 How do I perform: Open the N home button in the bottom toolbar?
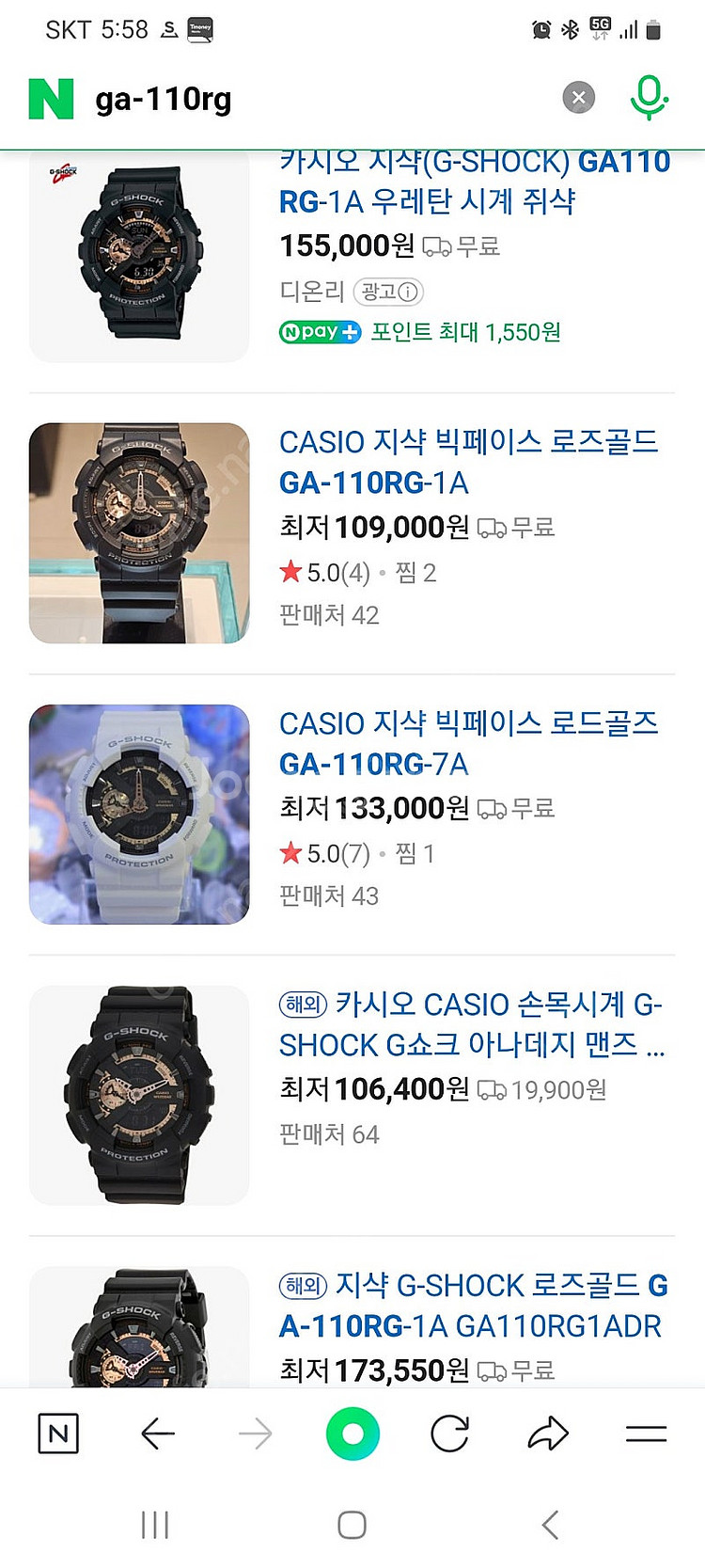coord(58,1433)
